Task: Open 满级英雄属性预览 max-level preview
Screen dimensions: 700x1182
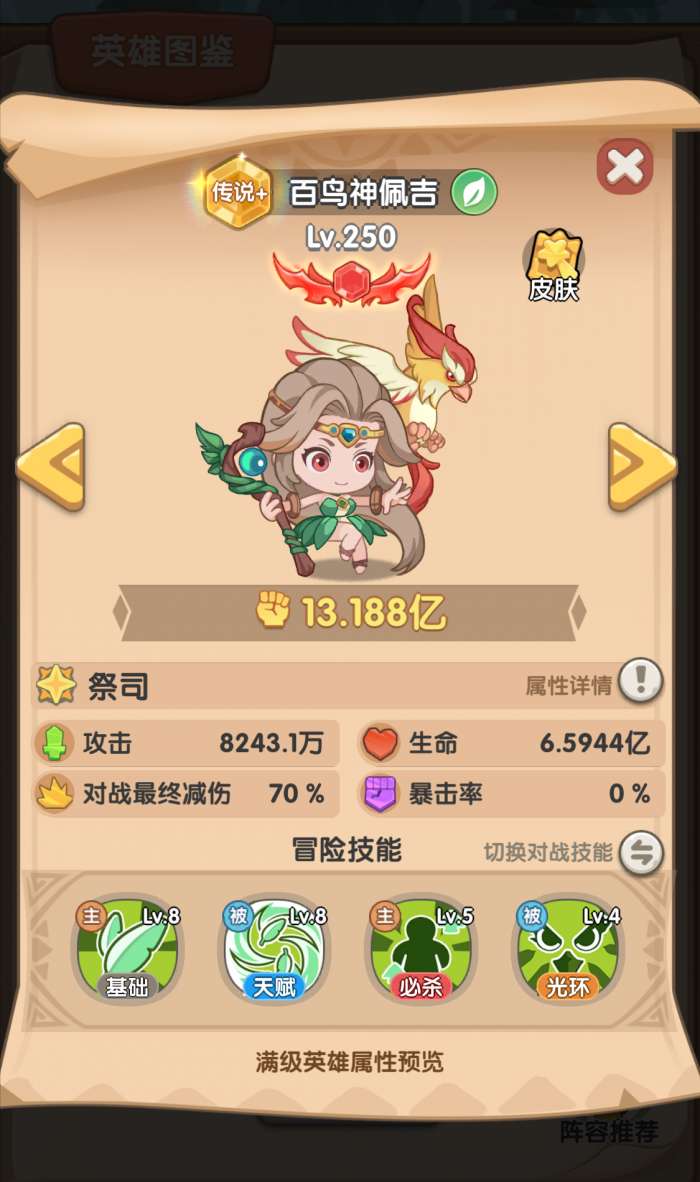Action: [350, 1062]
